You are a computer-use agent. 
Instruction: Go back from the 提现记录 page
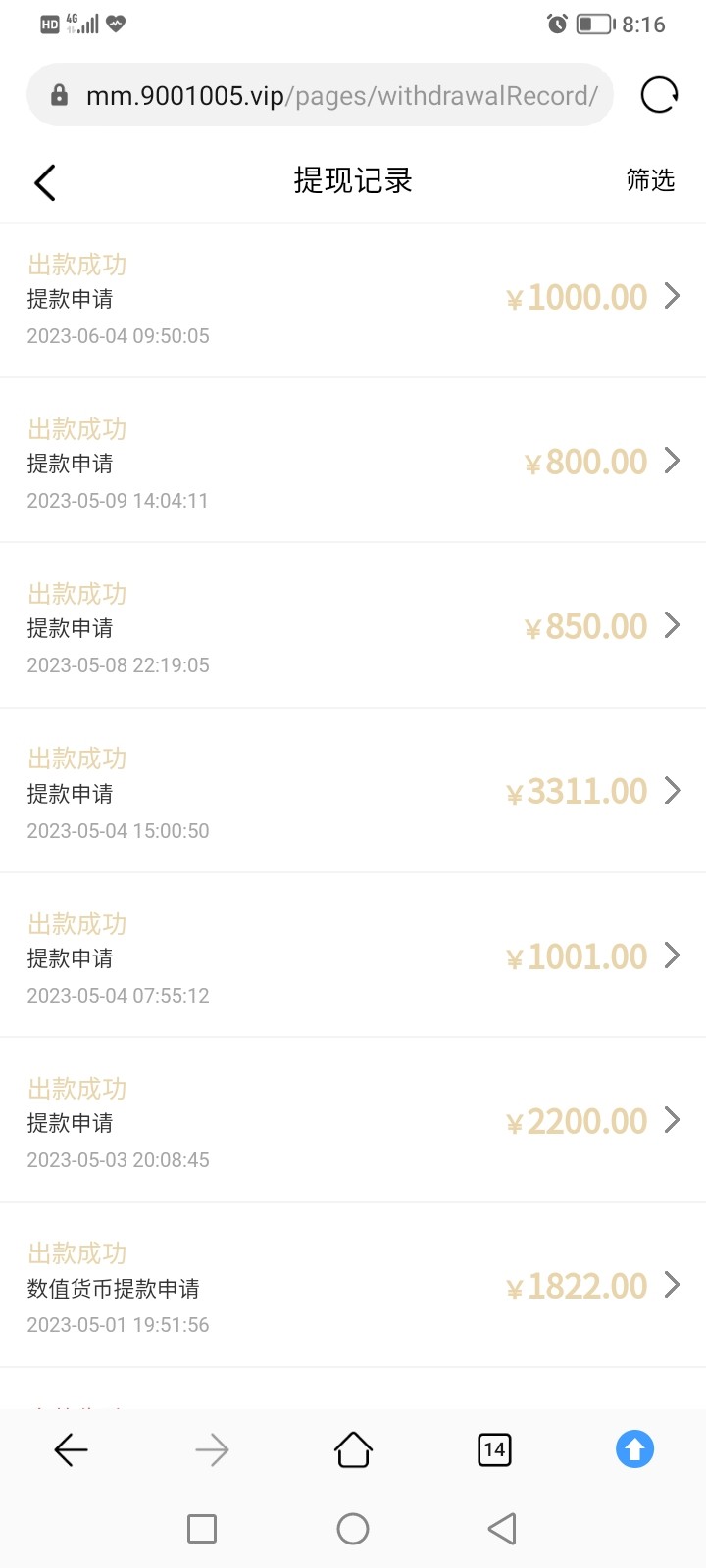(45, 182)
